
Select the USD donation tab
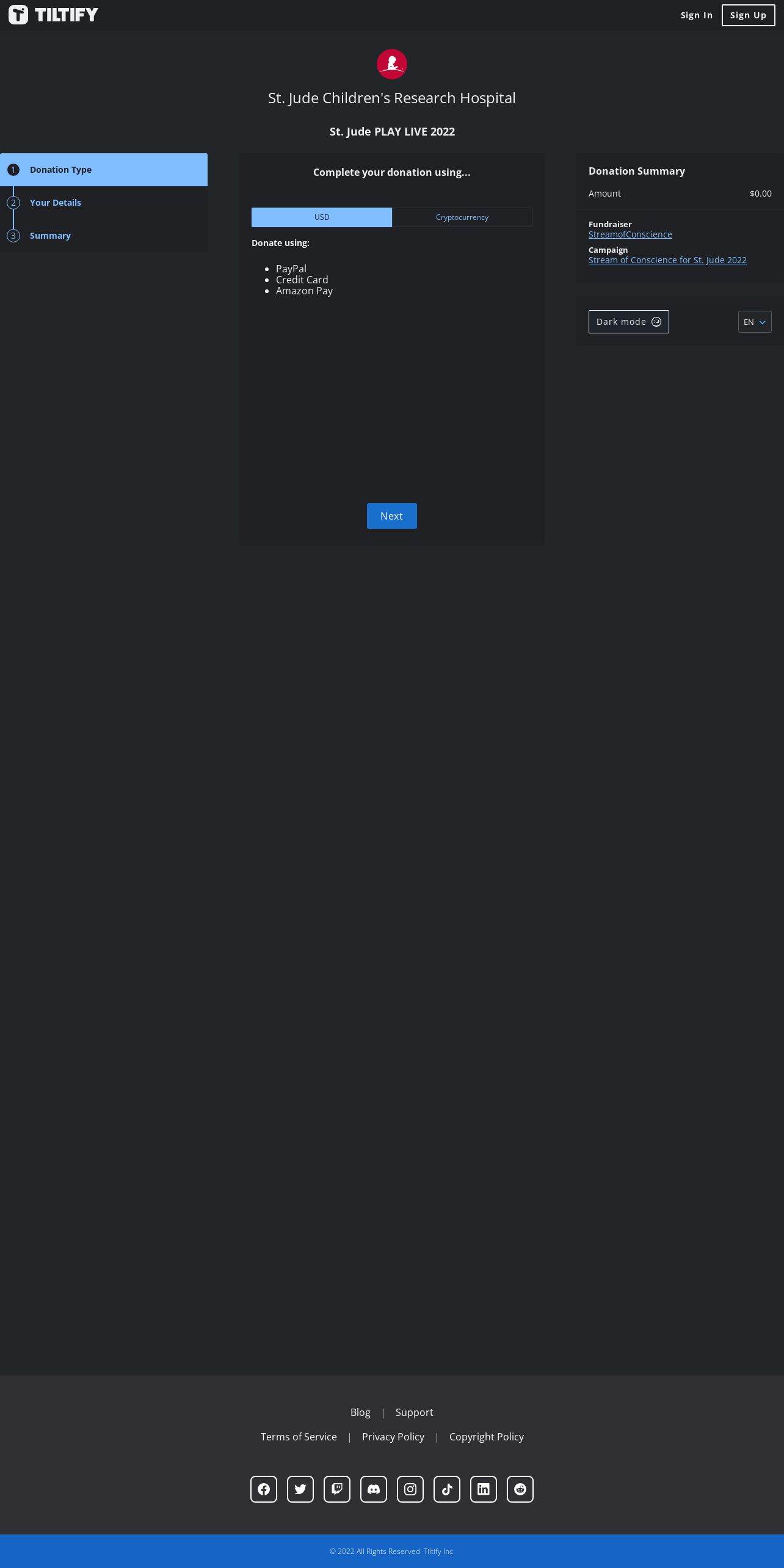coord(322,217)
